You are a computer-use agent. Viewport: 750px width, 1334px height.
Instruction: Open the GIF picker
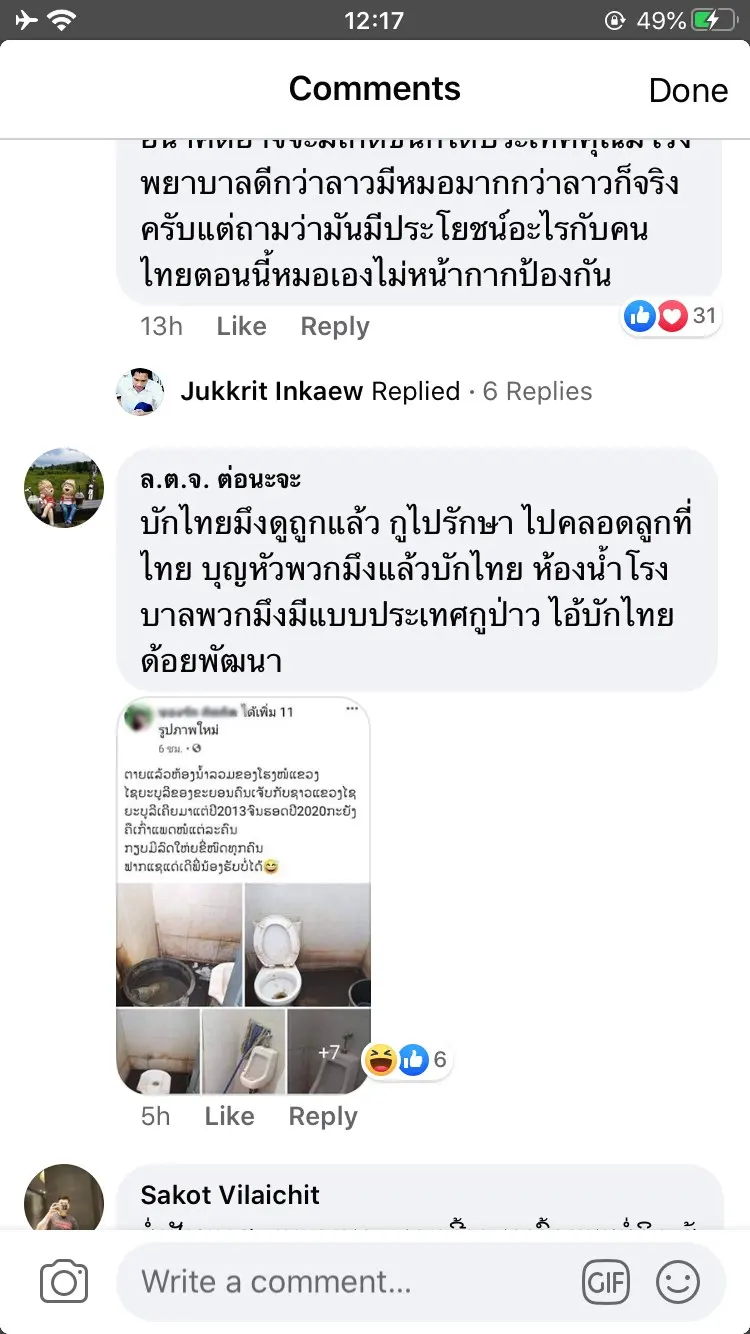tap(606, 1282)
